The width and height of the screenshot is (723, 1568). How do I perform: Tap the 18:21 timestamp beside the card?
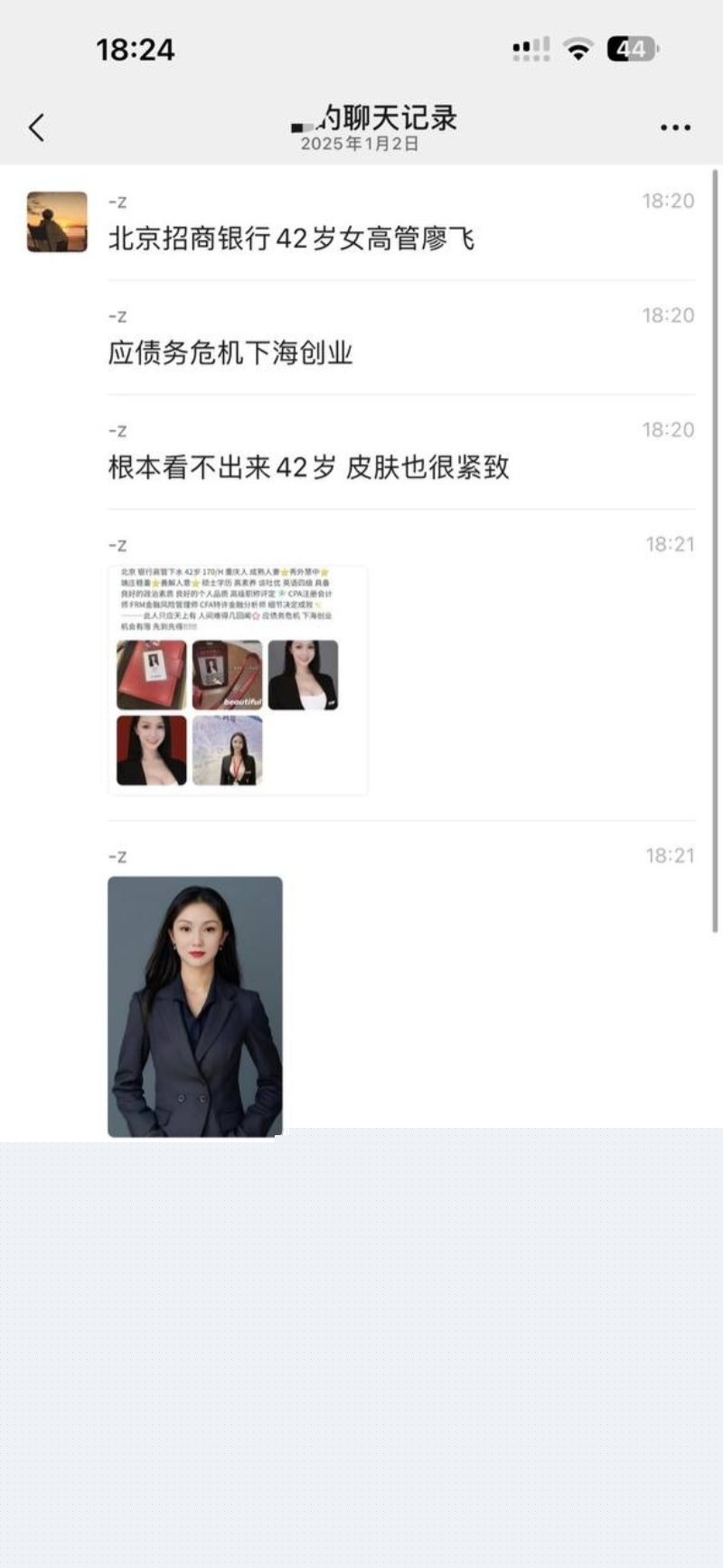[x=669, y=545]
